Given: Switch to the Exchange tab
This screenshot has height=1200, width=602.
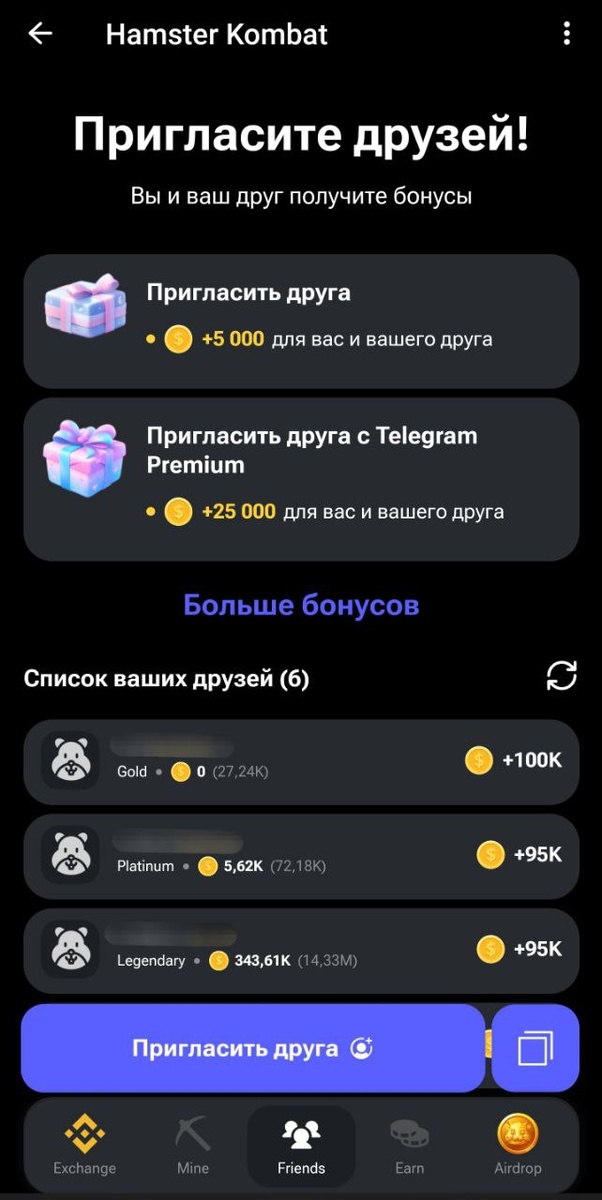Looking at the screenshot, I should 85,1145.
